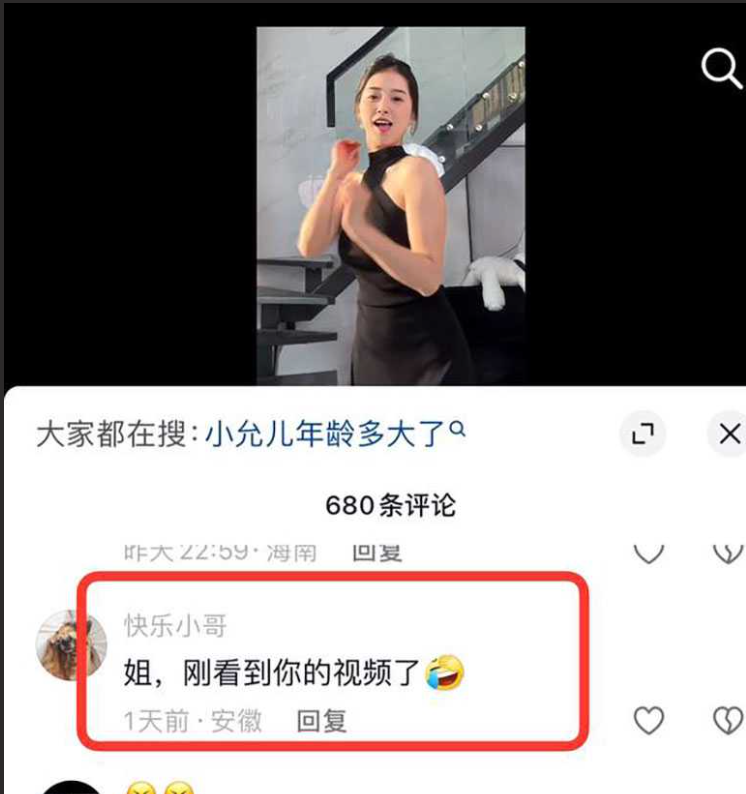Expand the comments panel to full screen
Viewport: 746px width, 794px height.
click(x=643, y=434)
